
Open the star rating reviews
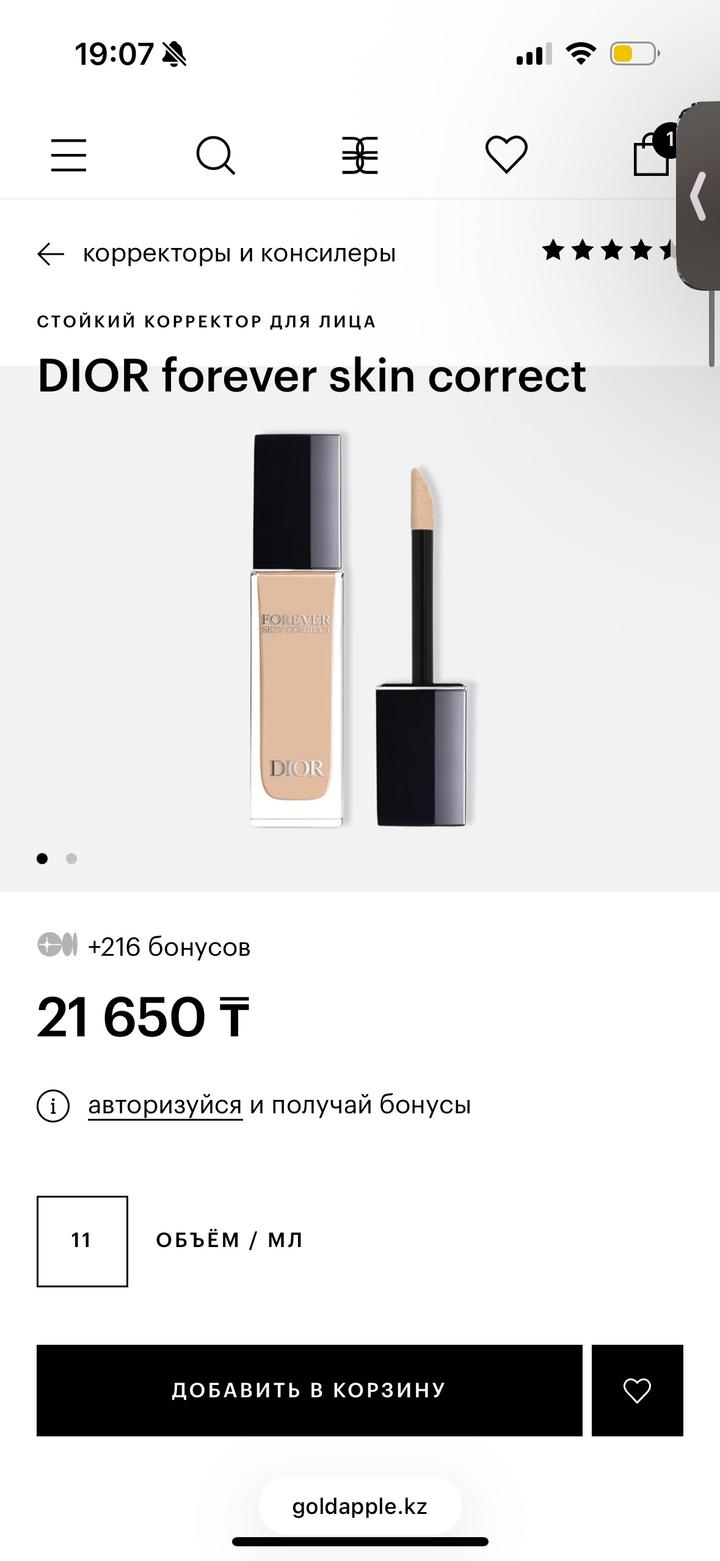pyautogui.click(x=610, y=251)
